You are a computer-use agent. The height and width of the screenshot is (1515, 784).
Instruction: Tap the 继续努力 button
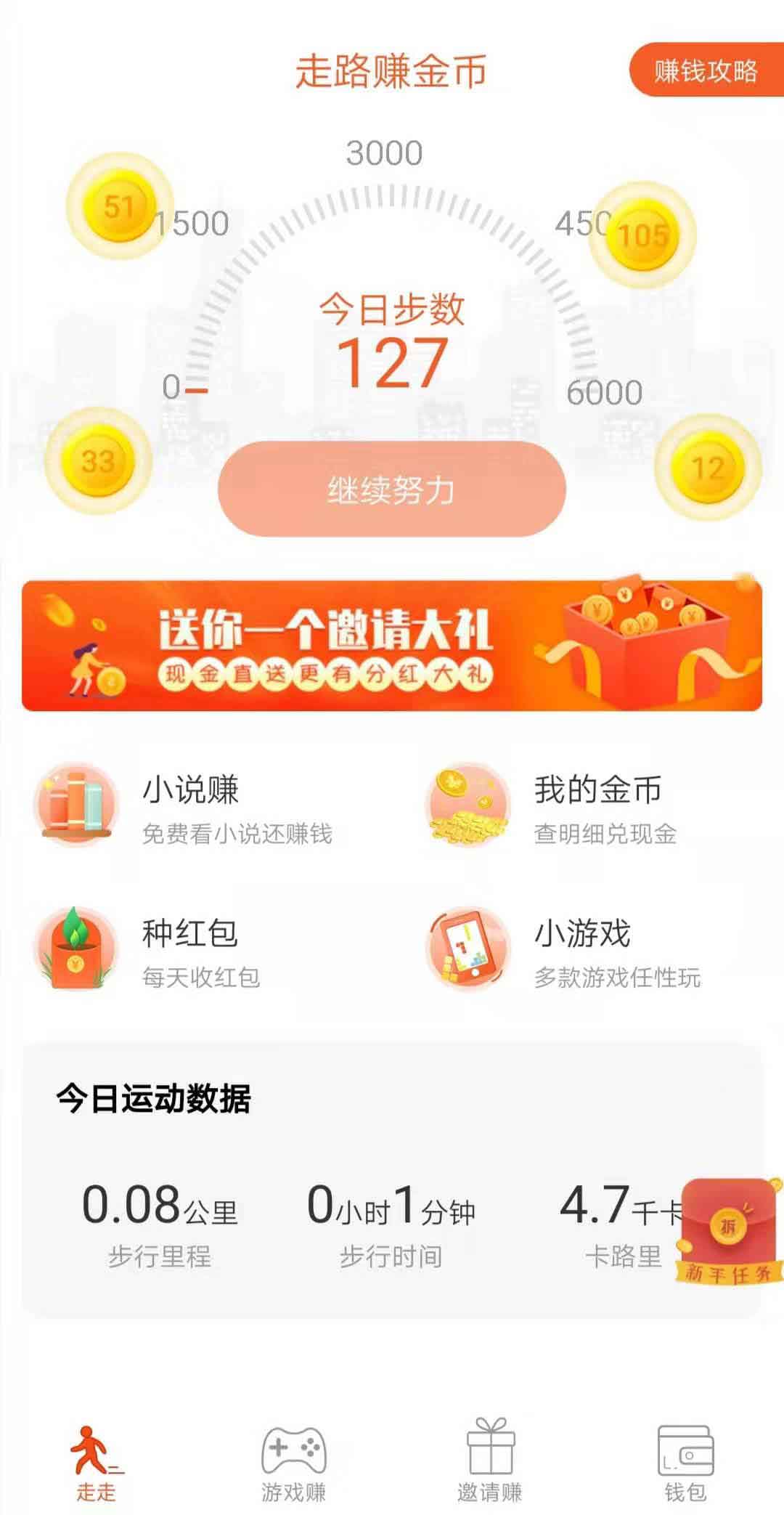click(x=392, y=489)
